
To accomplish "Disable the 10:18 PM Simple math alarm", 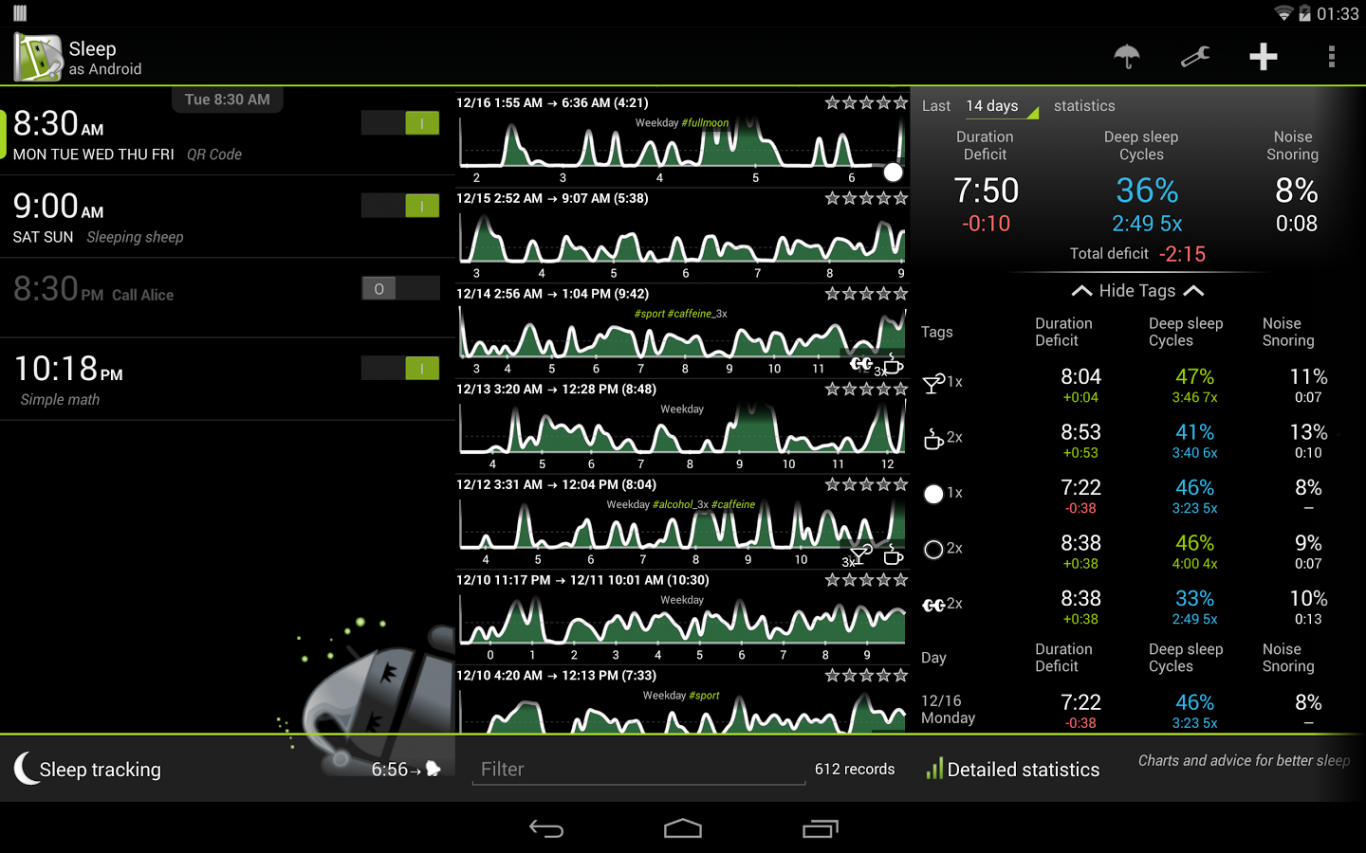I will click(x=400, y=369).
